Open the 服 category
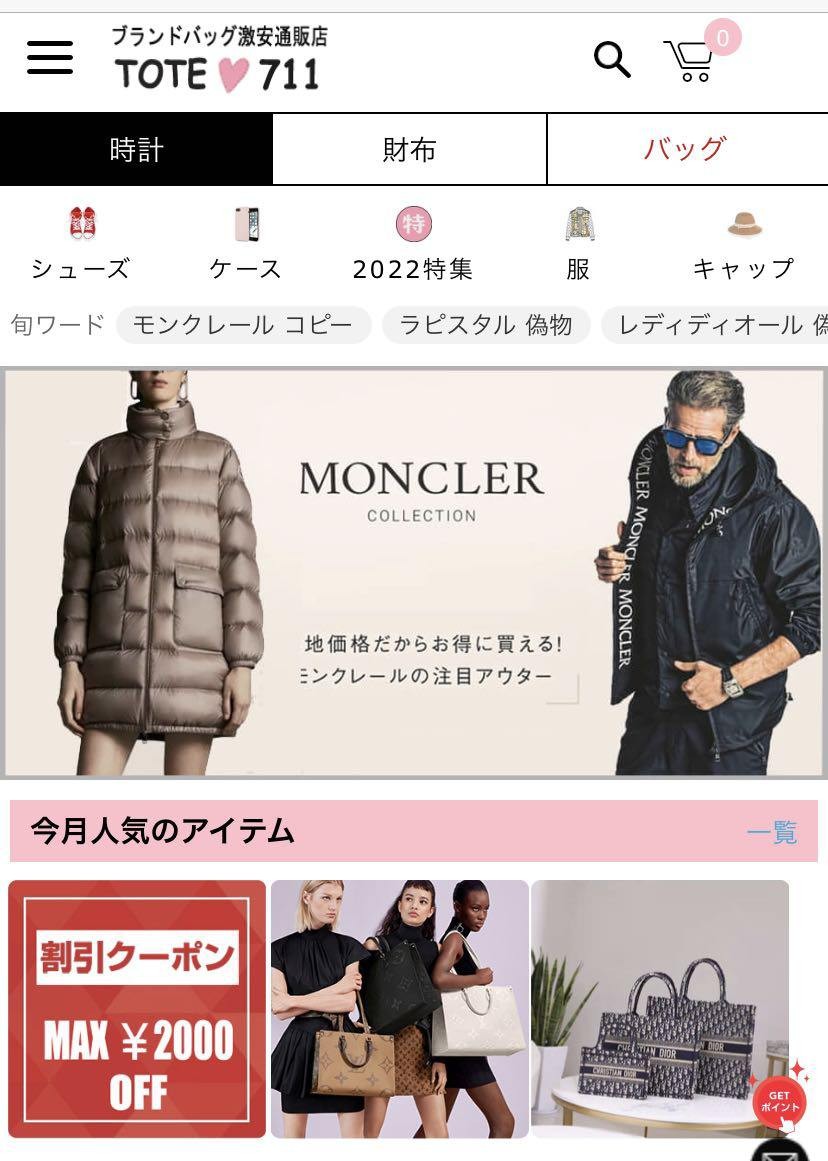 [x=578, y=244]
